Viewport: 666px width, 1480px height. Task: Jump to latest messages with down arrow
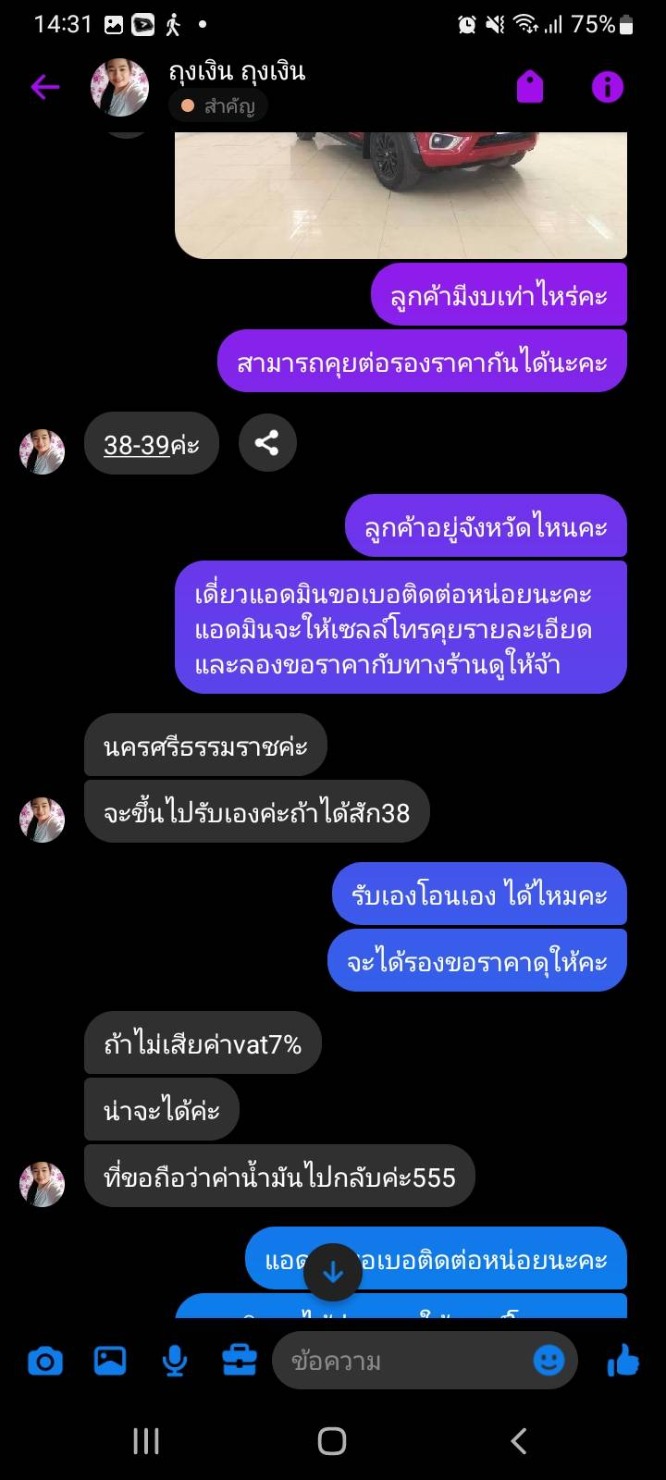(x=332, y=1272)
